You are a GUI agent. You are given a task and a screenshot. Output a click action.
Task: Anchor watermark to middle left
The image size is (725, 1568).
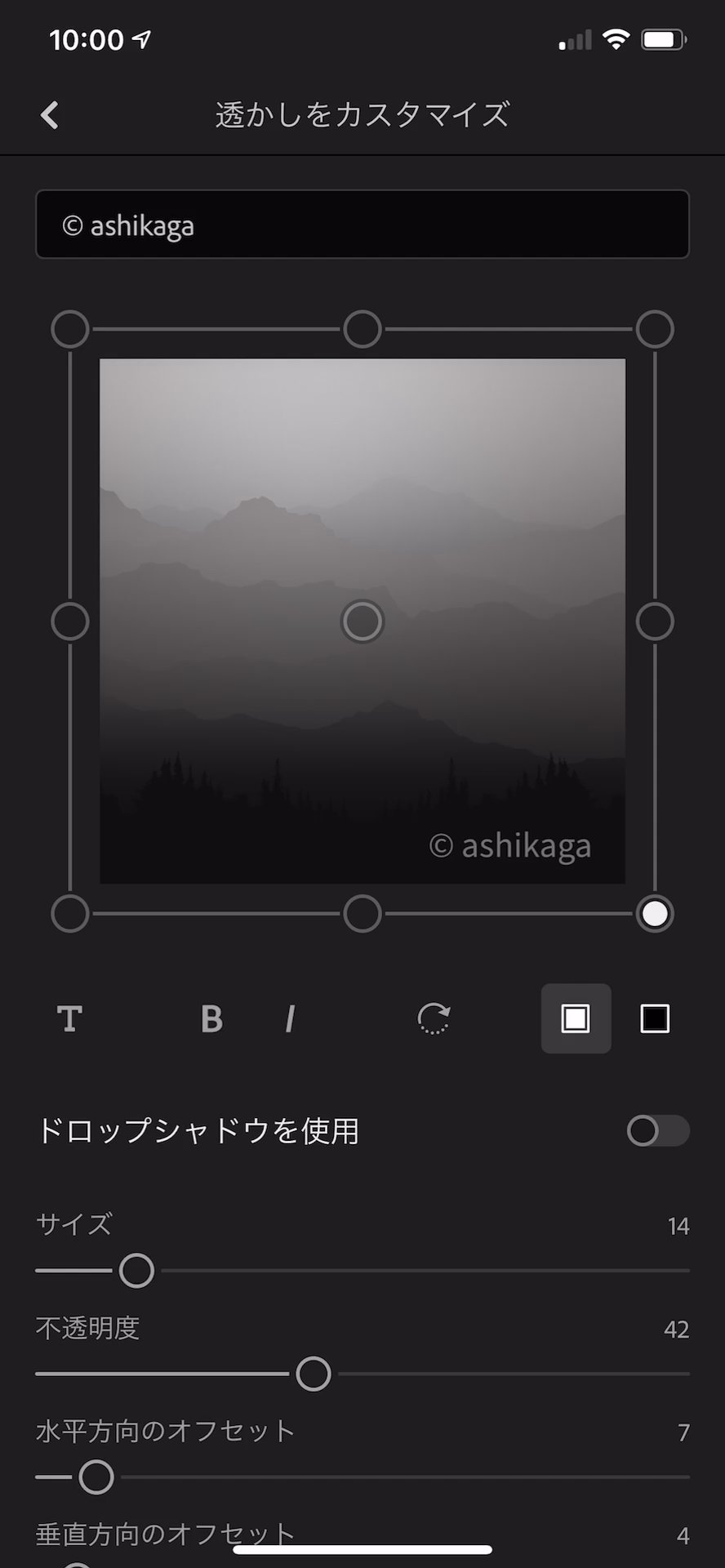[x=70, y=621]
